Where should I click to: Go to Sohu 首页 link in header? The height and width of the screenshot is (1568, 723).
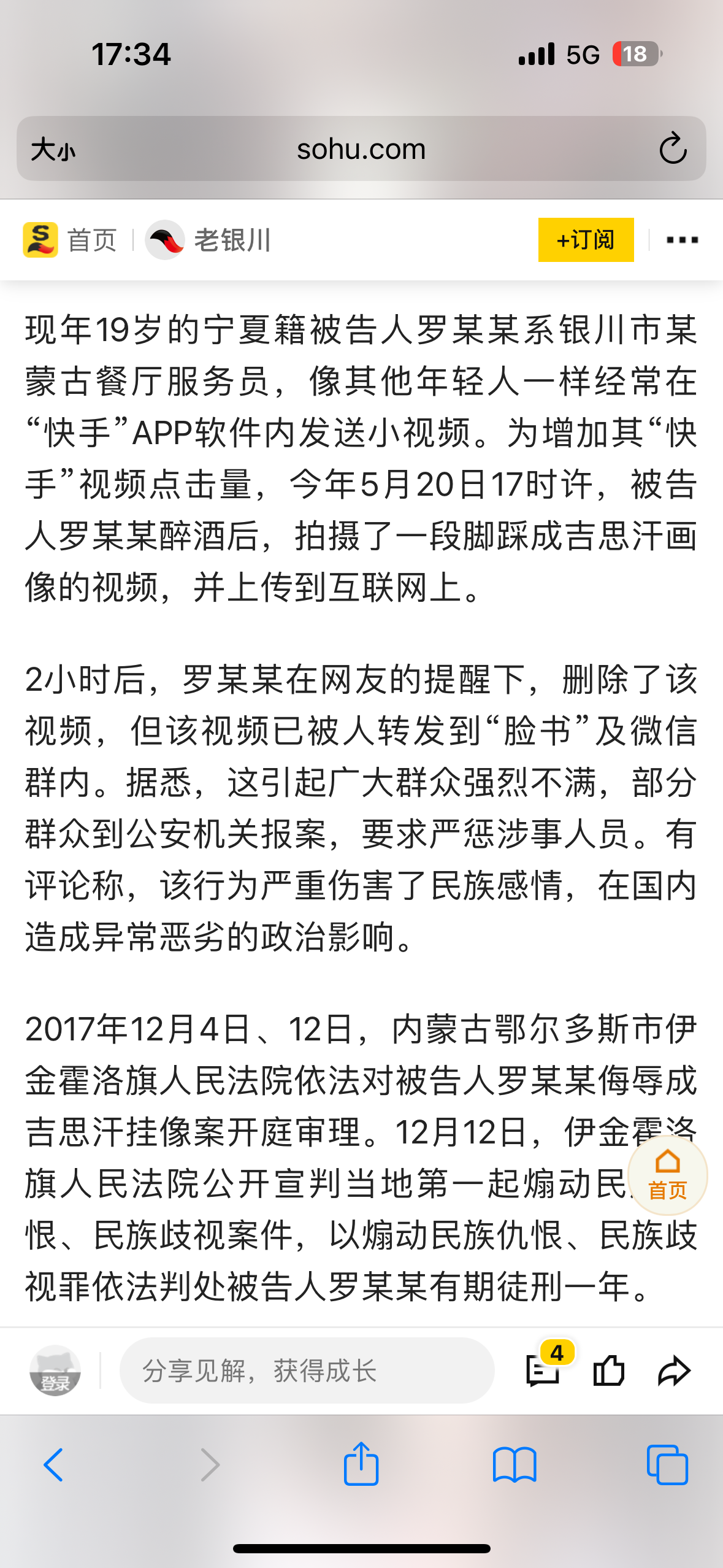(x=70, y=240)
